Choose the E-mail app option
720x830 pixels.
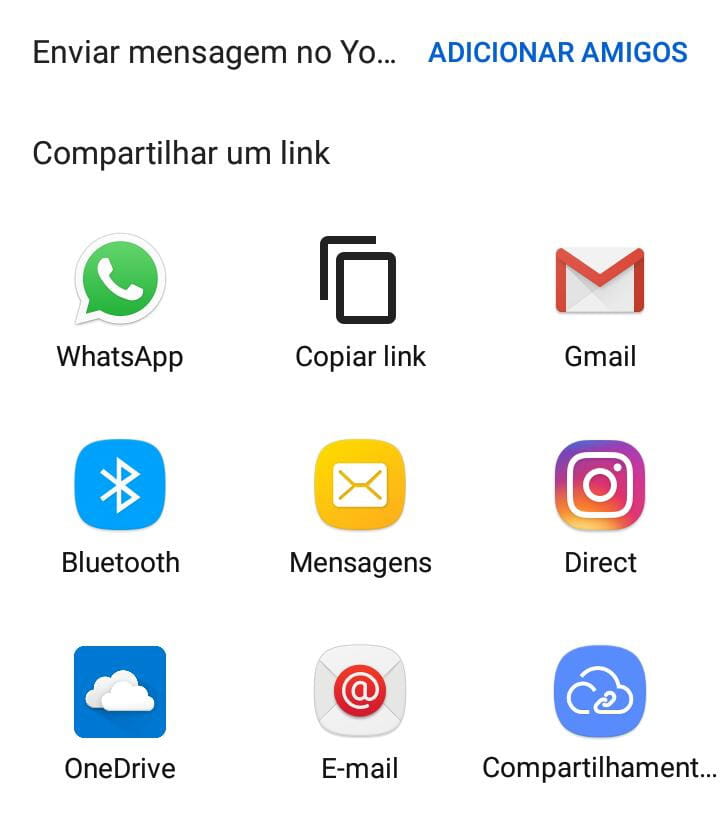point(360,692)
